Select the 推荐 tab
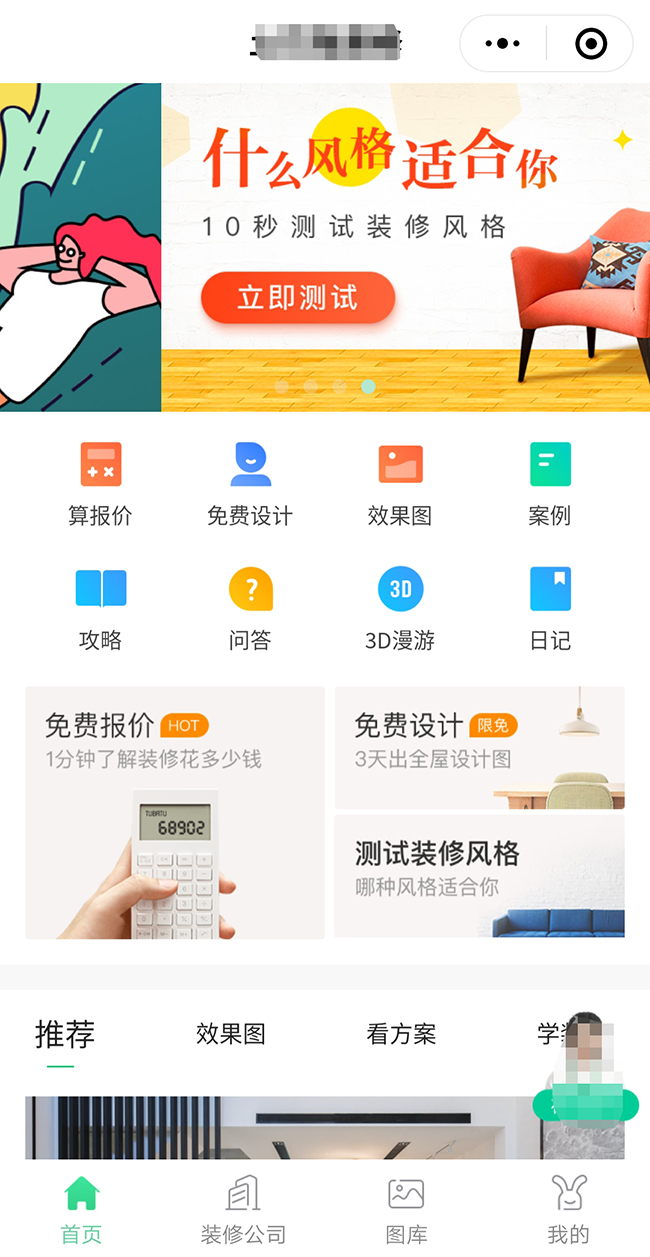Image resolution: width=650 pixels, height=1257 pixels. [x=65, y=1035]
